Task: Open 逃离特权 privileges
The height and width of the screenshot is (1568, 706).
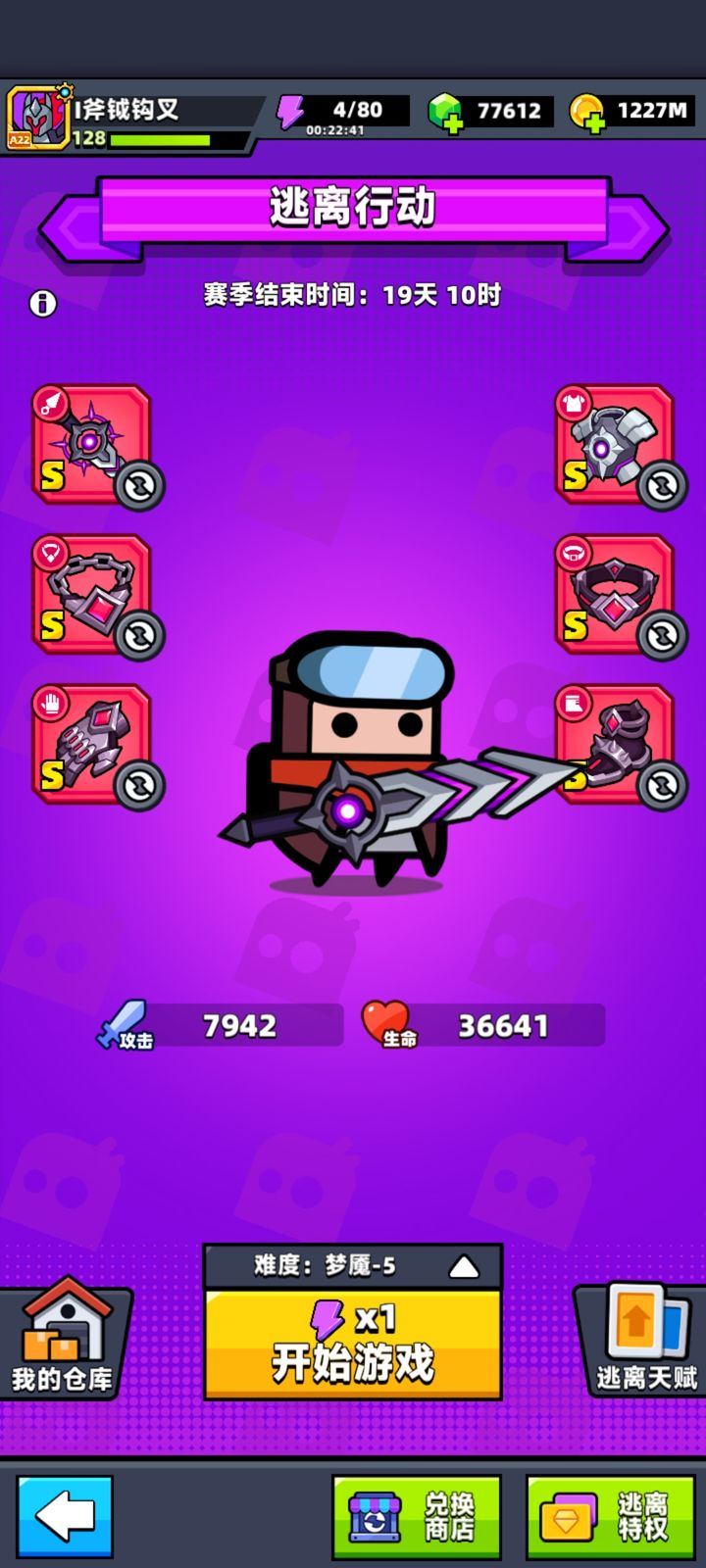Action: point(610,1516)
